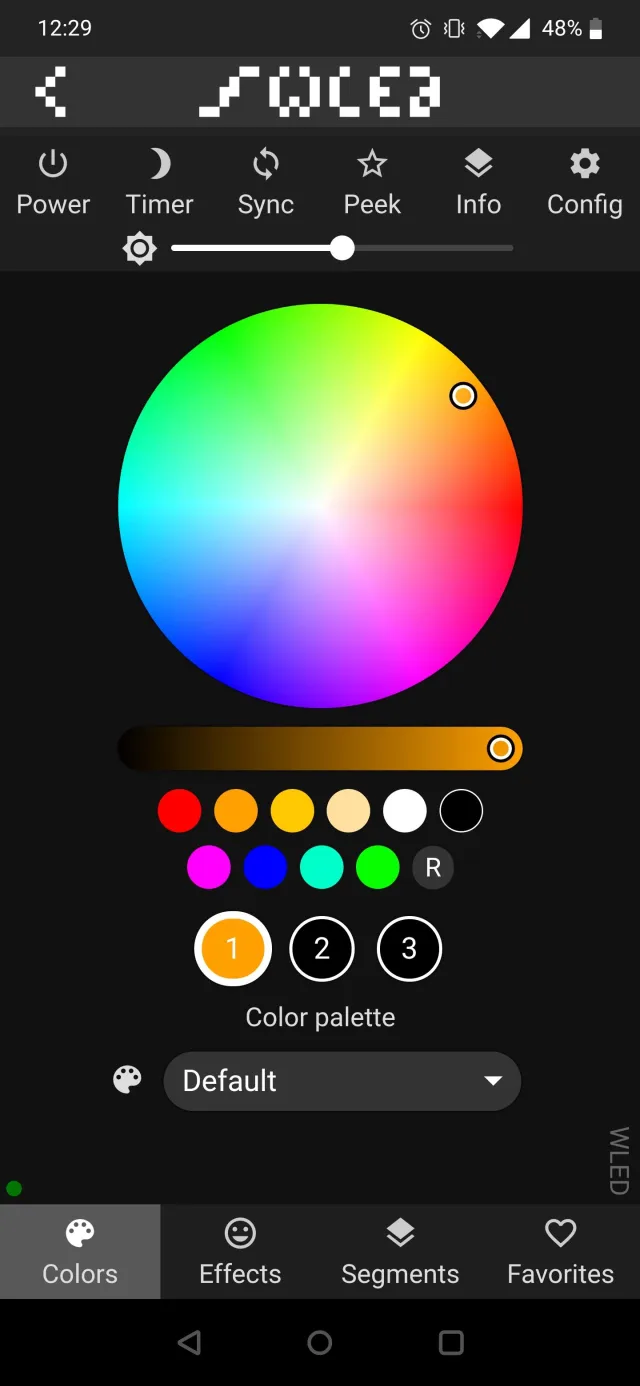Pick the green quick color swatch
Image resolution: width=640 pixels, height=1386 pixels.
point(378,867)
